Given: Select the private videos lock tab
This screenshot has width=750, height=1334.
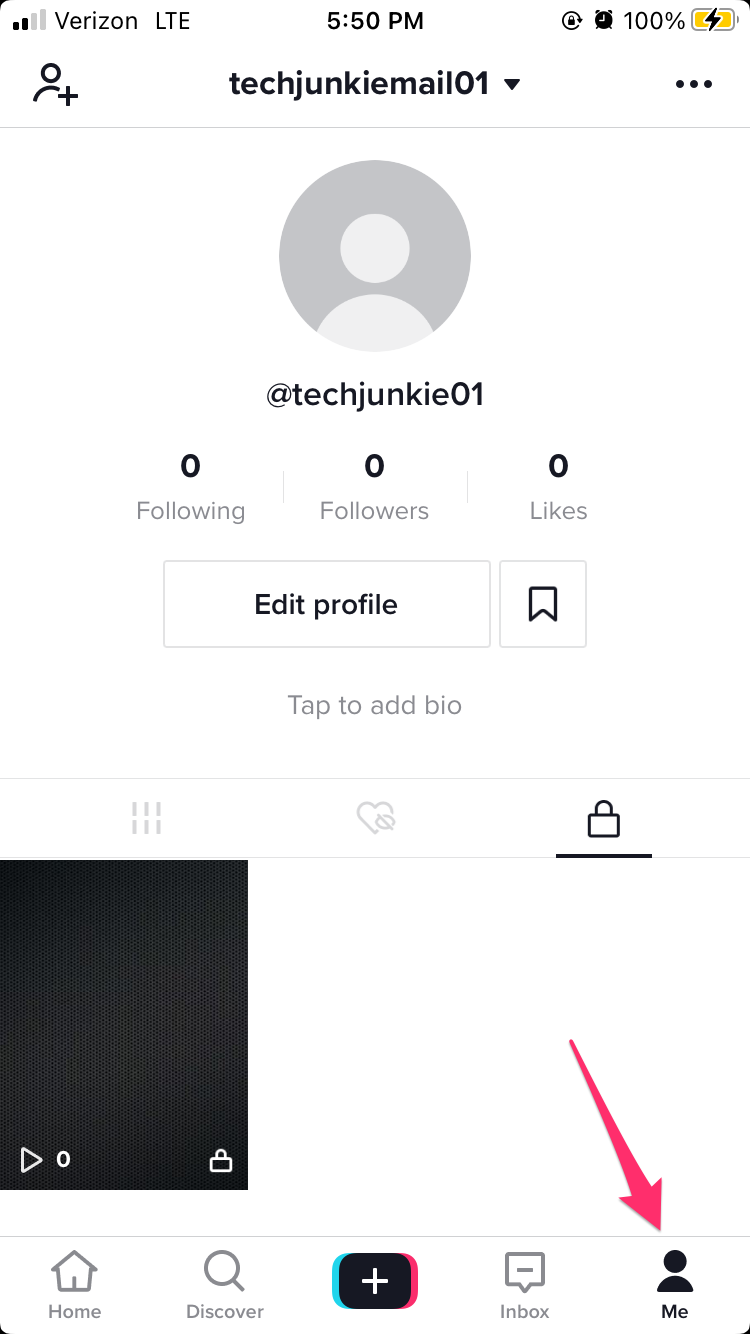Looking at the screenshot, I should tap(603, 819).
